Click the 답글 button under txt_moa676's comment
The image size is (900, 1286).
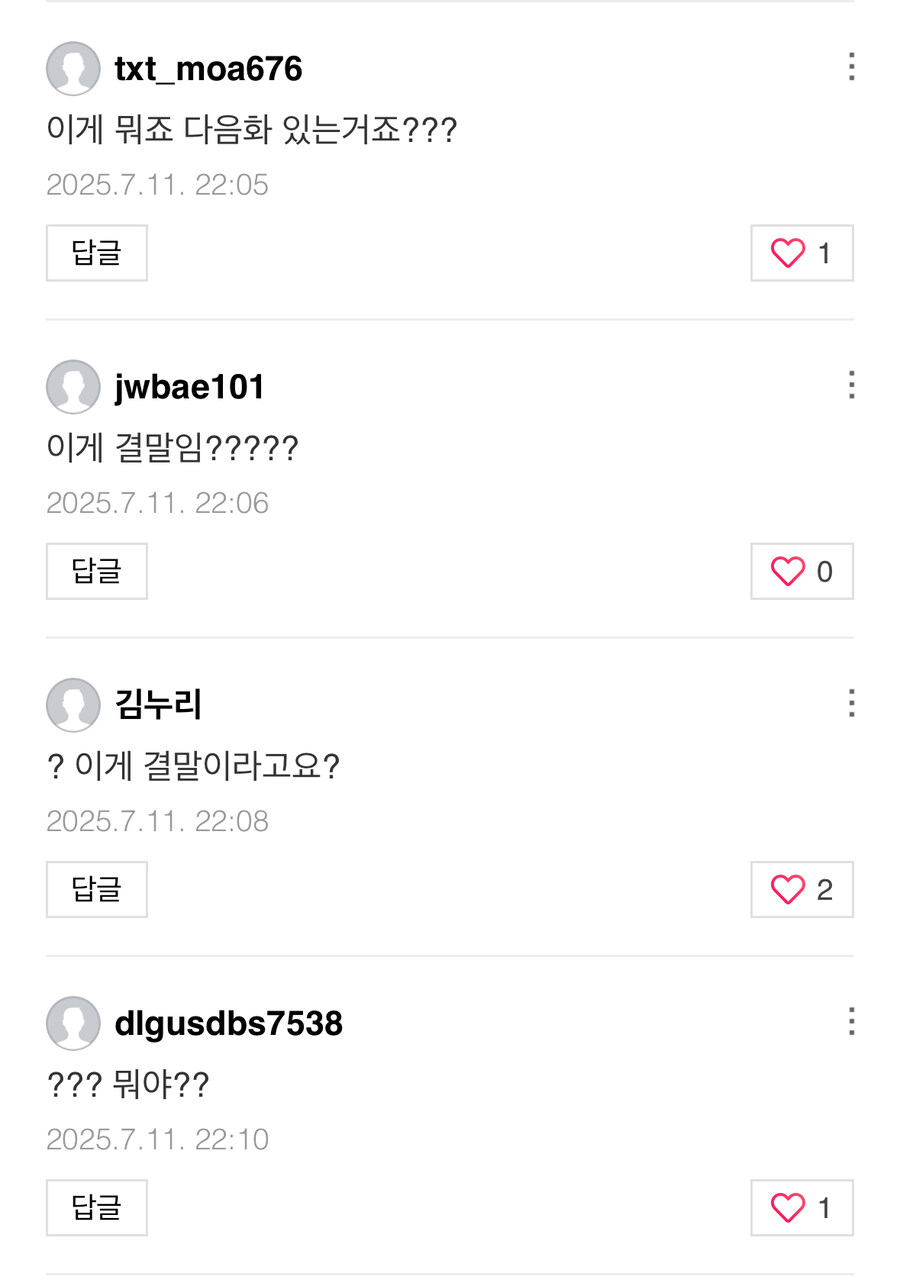pos(96,253)
